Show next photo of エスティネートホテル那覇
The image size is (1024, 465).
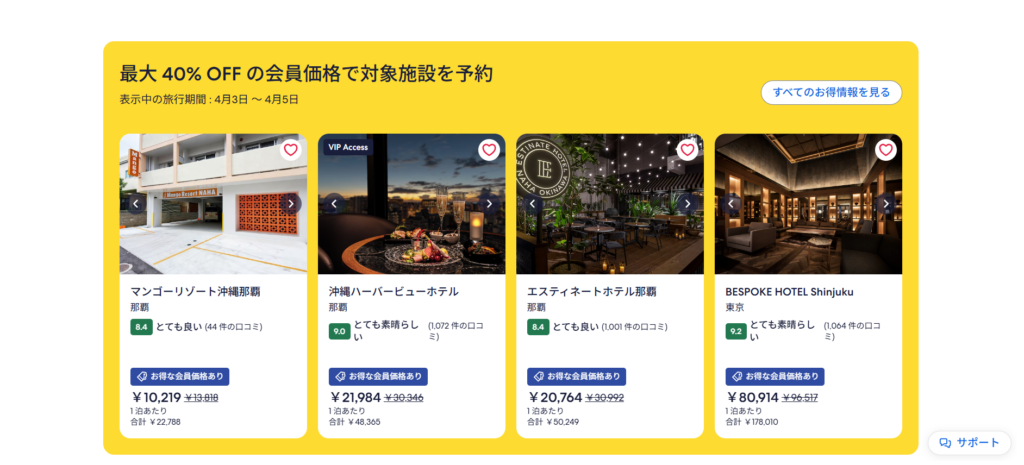(x=687, y=204)
